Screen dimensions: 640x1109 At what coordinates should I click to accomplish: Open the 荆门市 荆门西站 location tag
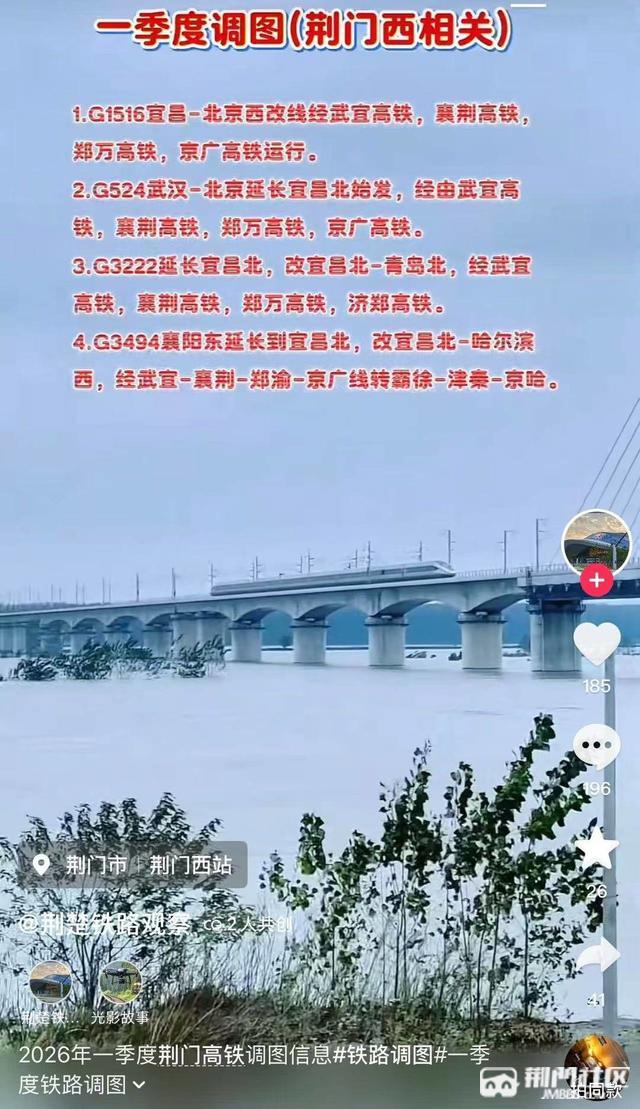[133, 865]
